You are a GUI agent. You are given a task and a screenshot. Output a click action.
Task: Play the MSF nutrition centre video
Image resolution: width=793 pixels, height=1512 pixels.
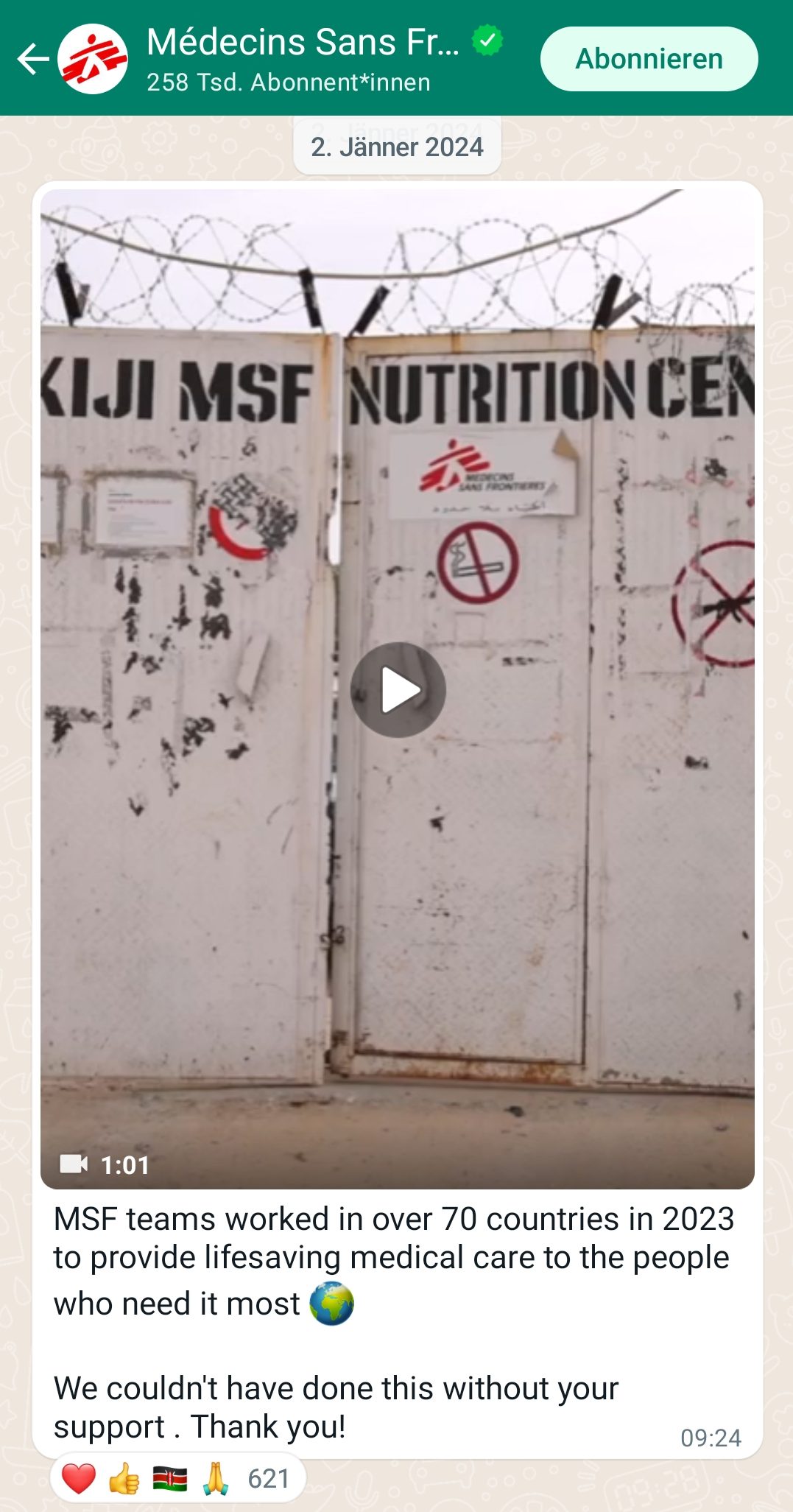(398, 689)
